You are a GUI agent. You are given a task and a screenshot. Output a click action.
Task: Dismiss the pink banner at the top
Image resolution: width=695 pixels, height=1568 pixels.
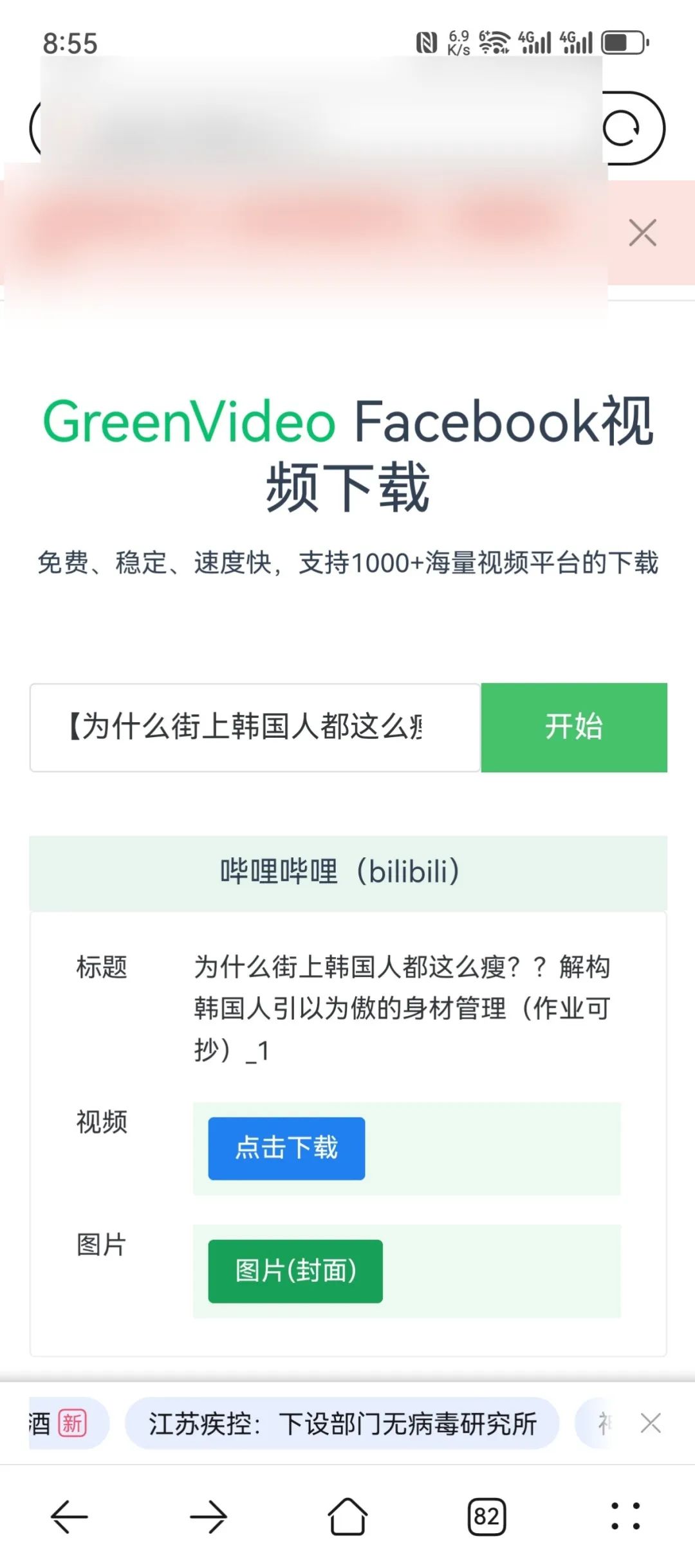642,233
